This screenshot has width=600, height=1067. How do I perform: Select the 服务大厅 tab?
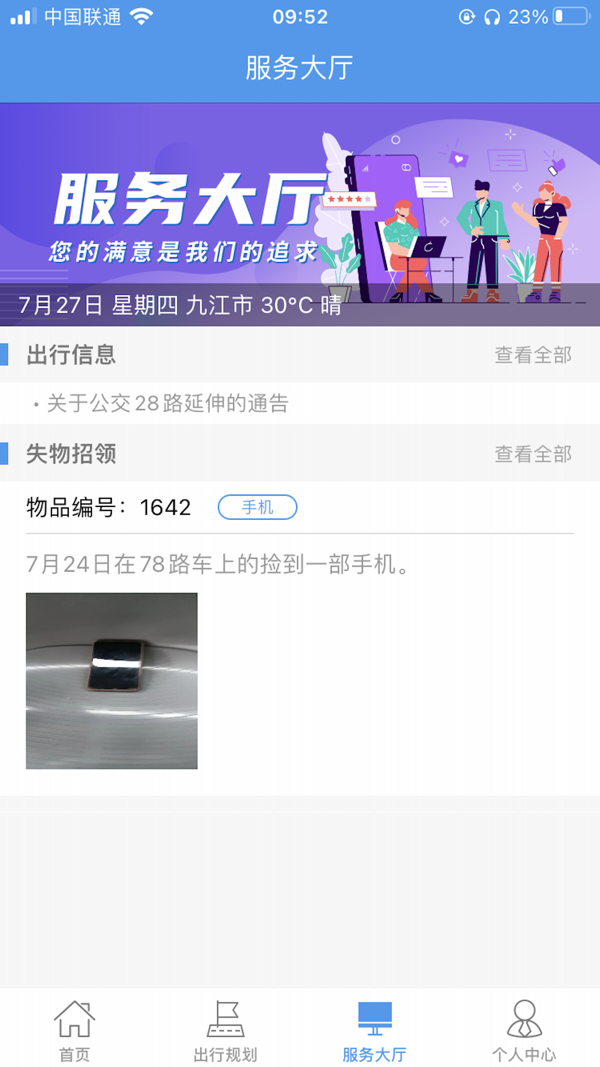pyautogui.click(x=374, y=1030)
